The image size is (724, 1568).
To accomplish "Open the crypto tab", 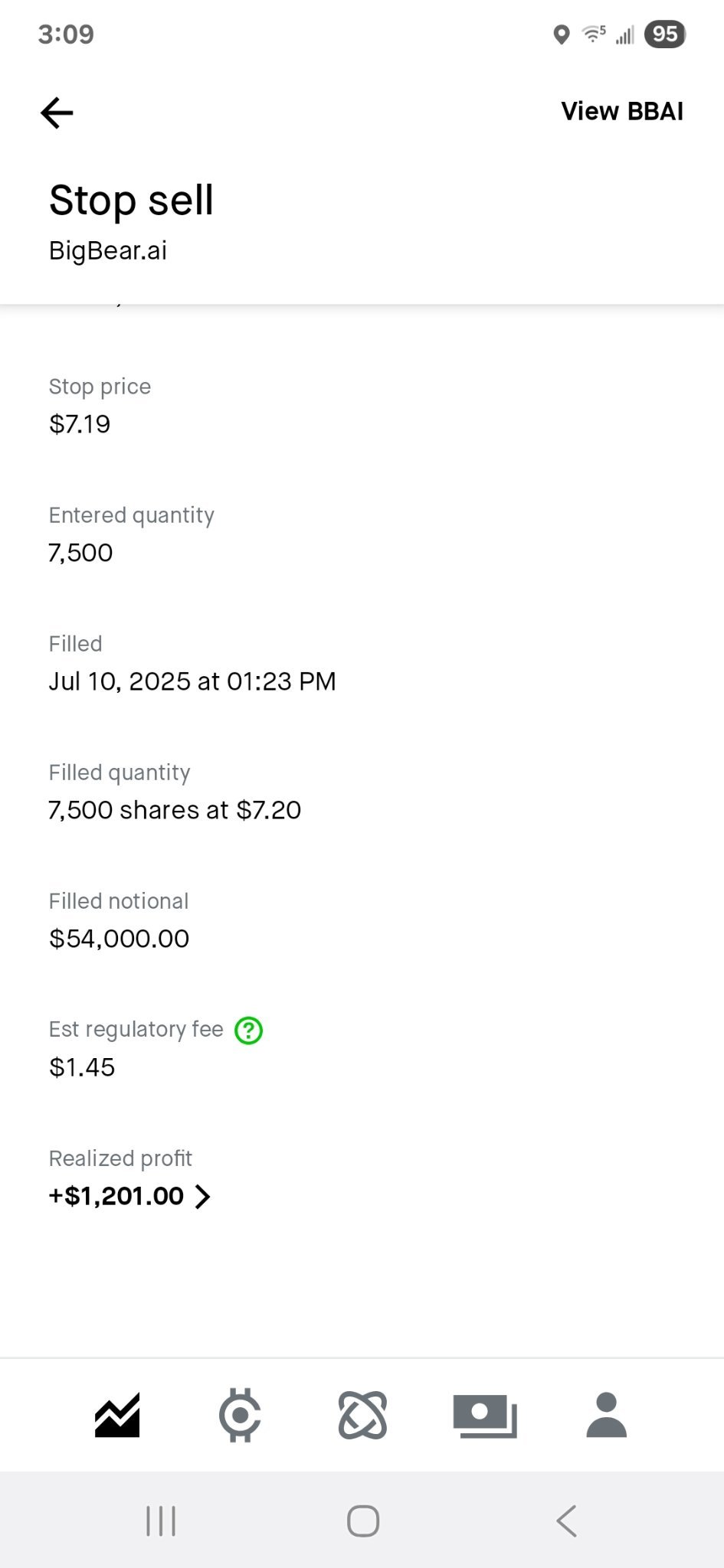I will (240, 1416).
